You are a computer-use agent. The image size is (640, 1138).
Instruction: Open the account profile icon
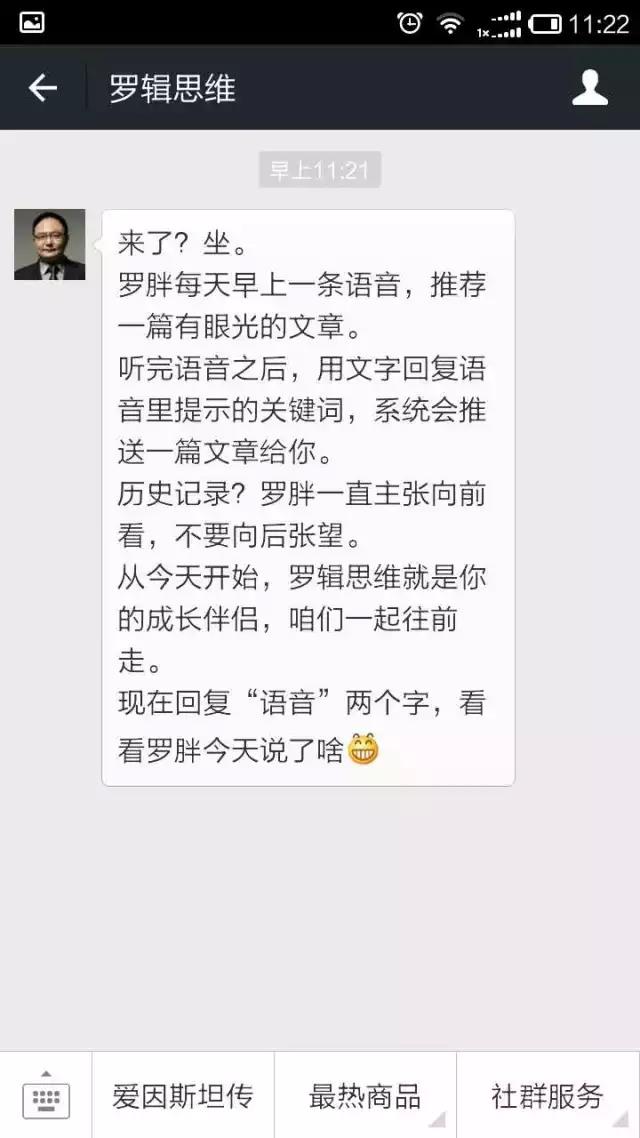pyautogui.click(x=590, y=88)
